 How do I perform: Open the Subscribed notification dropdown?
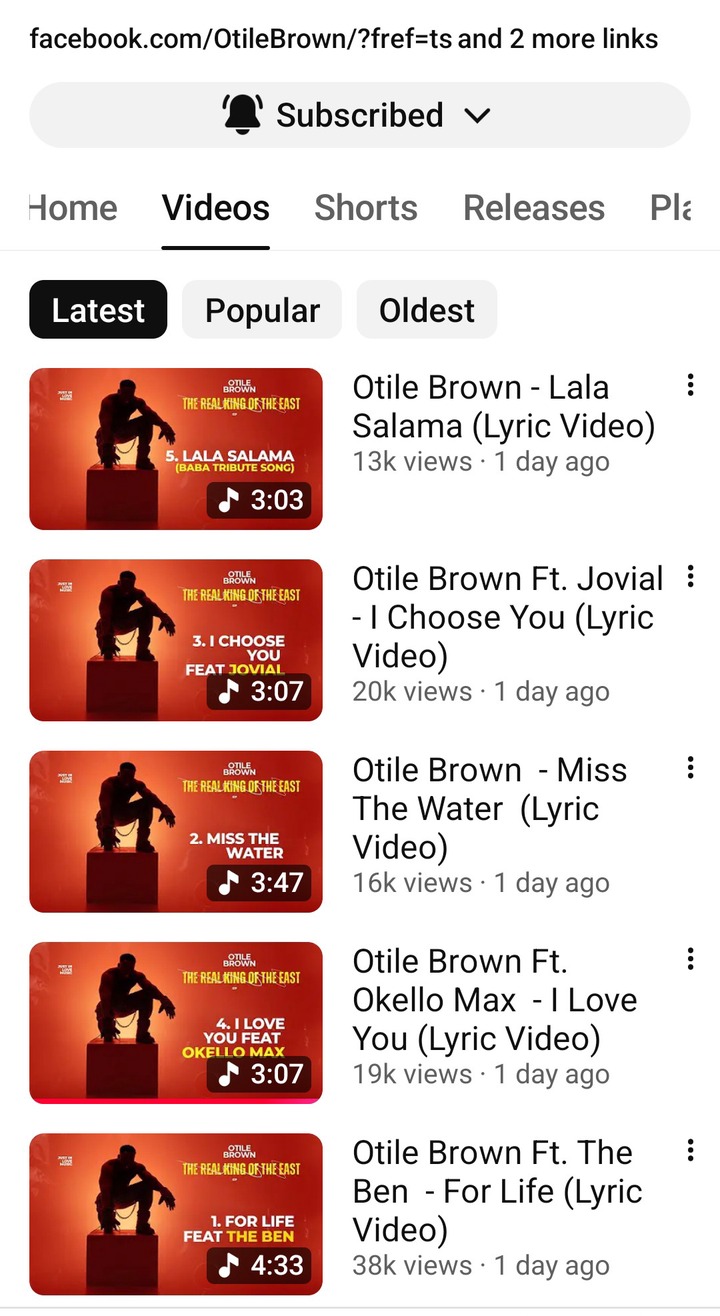pyautogui.click(x=359, y=115)
